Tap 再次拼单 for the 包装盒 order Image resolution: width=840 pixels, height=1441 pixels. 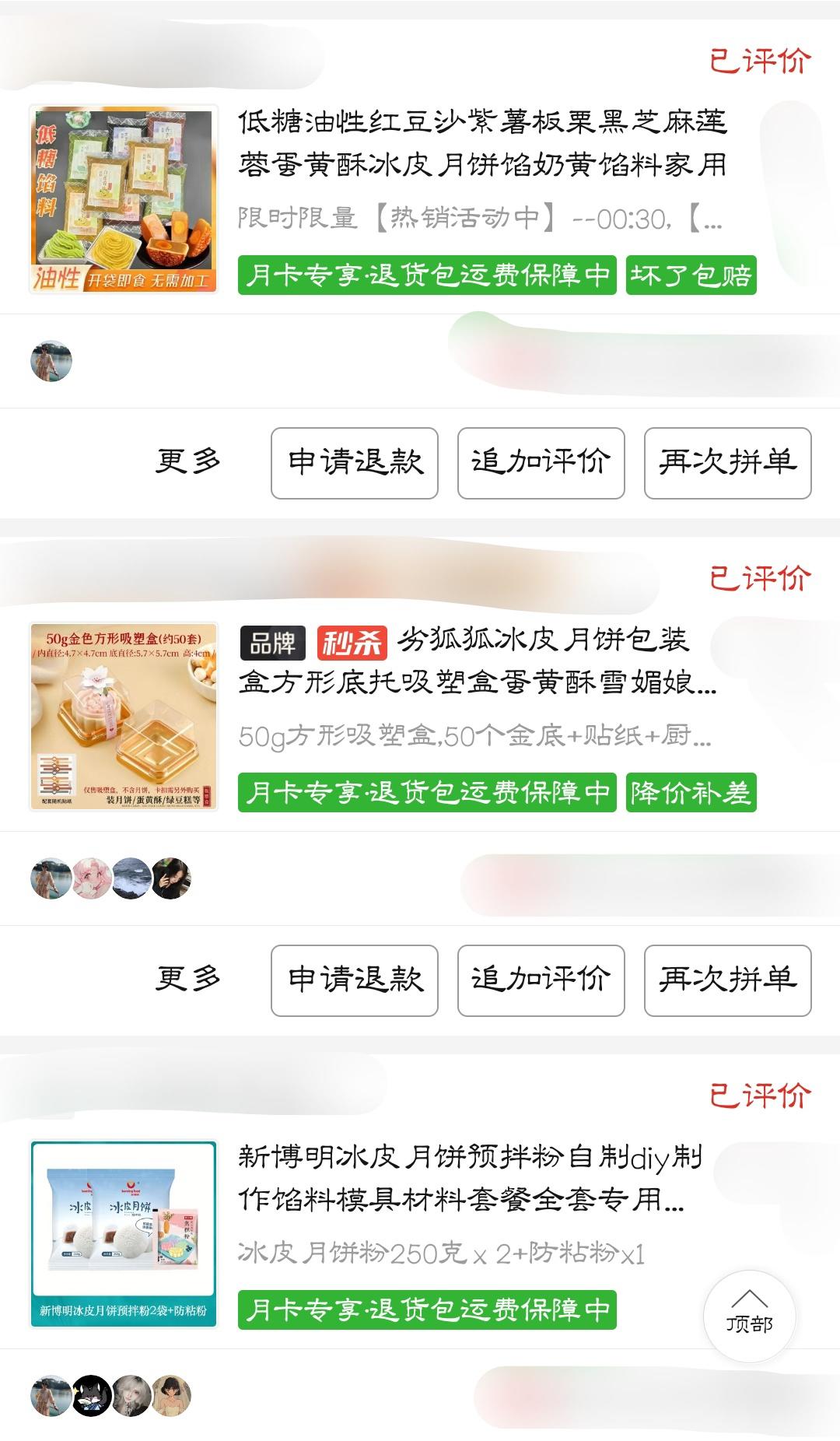point(728,980)
